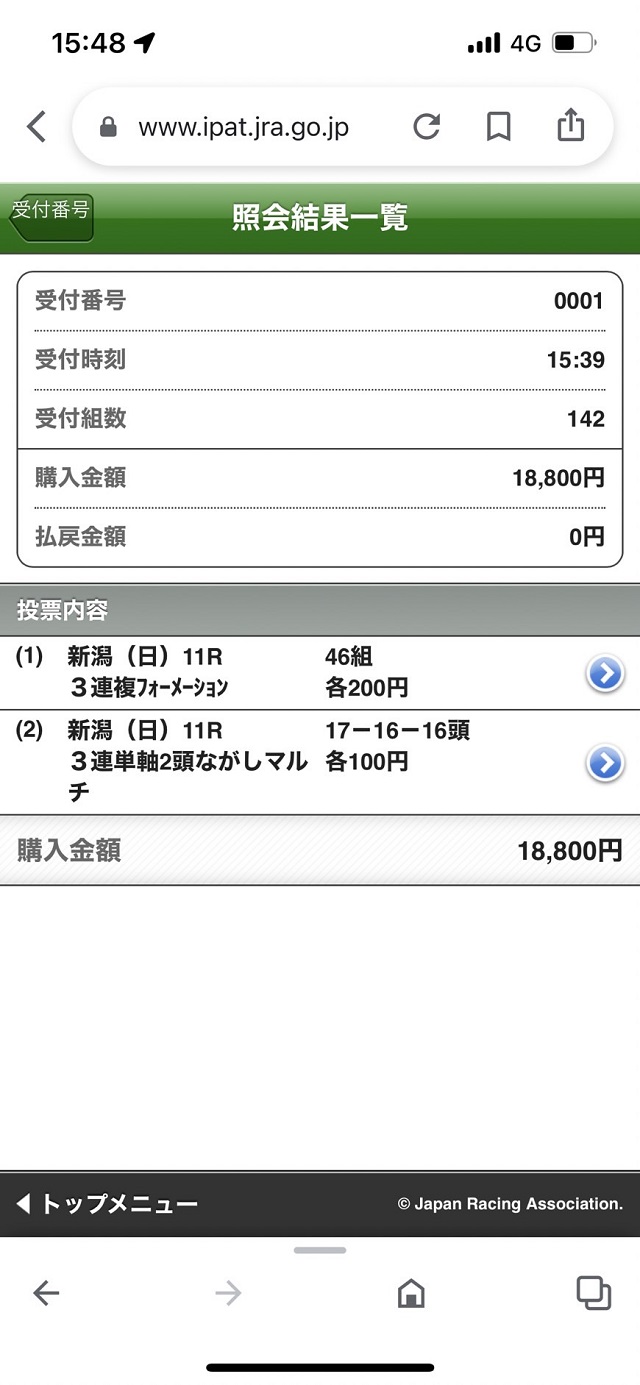This screenshot has width=640, height=1385.
Task: Go to トップメニュー
Action: tap(108, 1204)
